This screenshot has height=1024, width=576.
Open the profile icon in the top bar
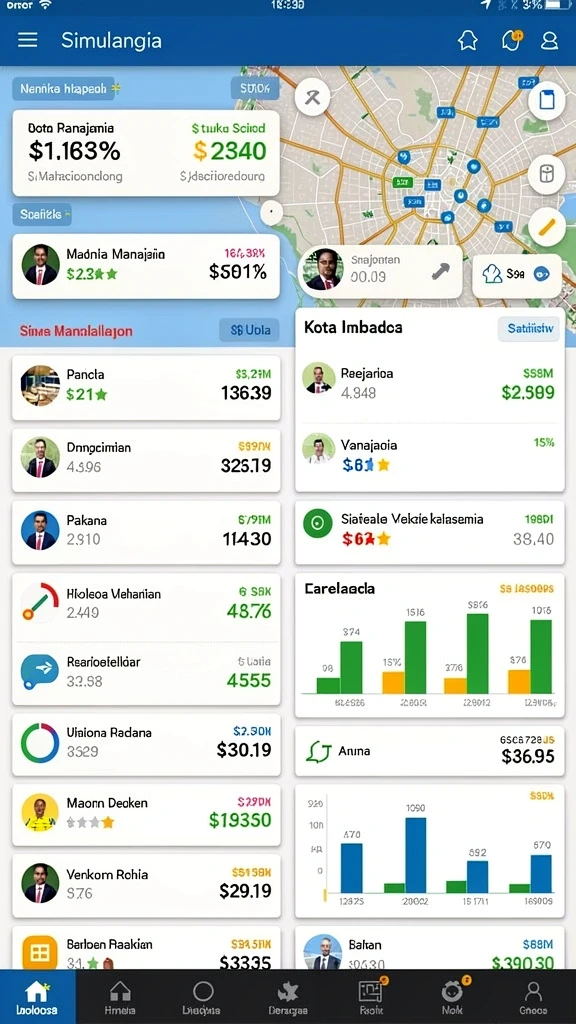549,40
